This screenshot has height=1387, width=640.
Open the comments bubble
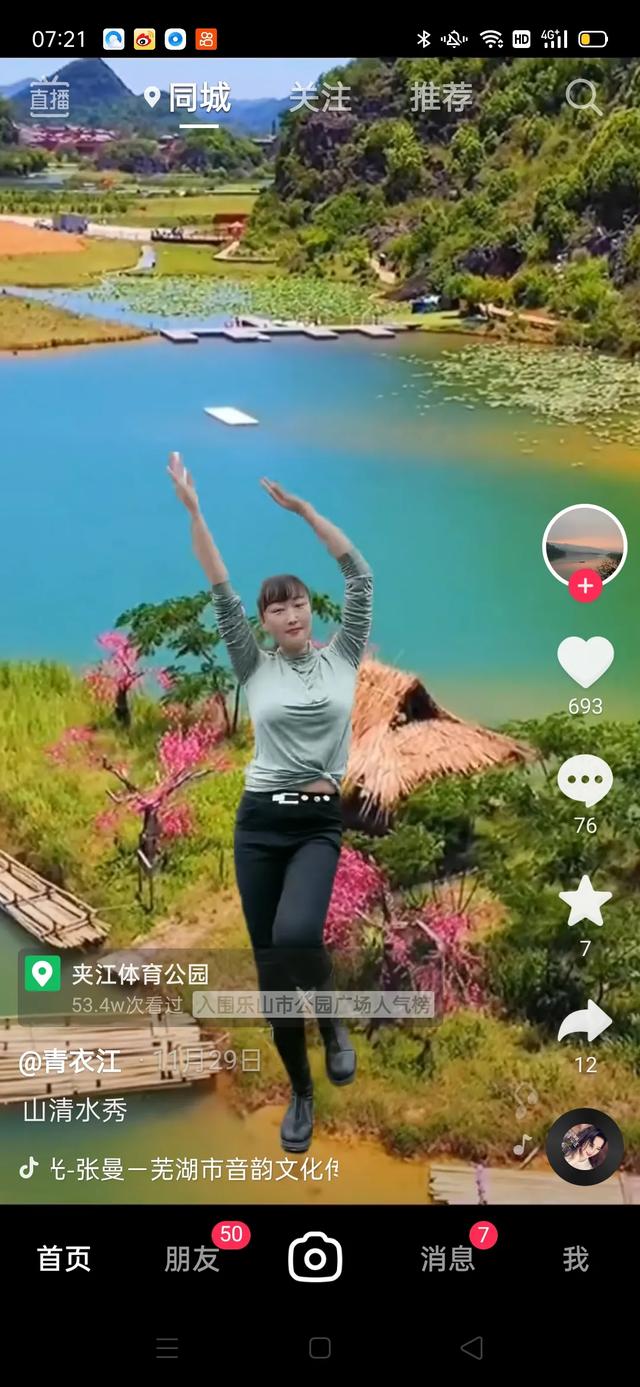tap(585, 781)
